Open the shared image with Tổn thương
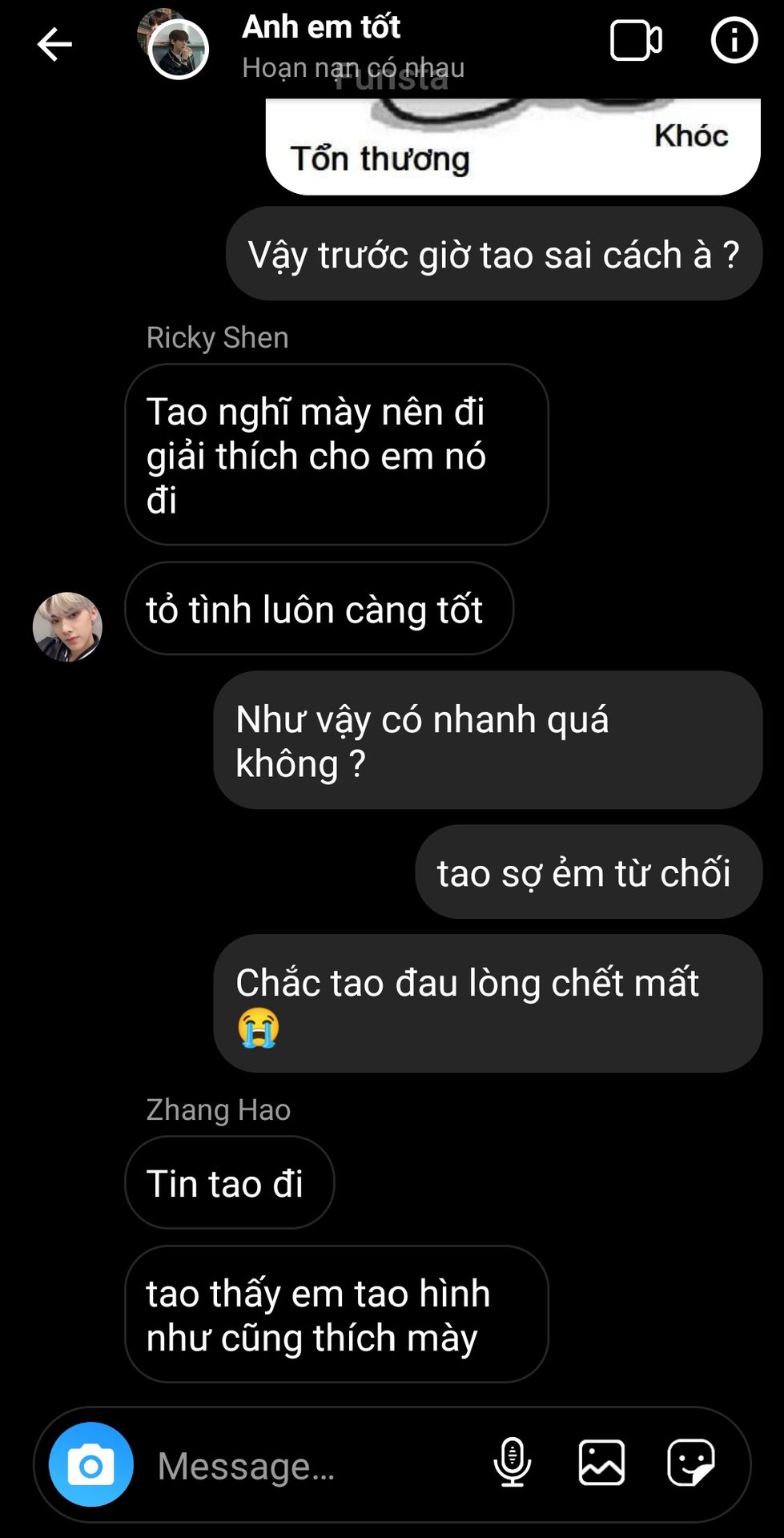 tap(513, 146)
